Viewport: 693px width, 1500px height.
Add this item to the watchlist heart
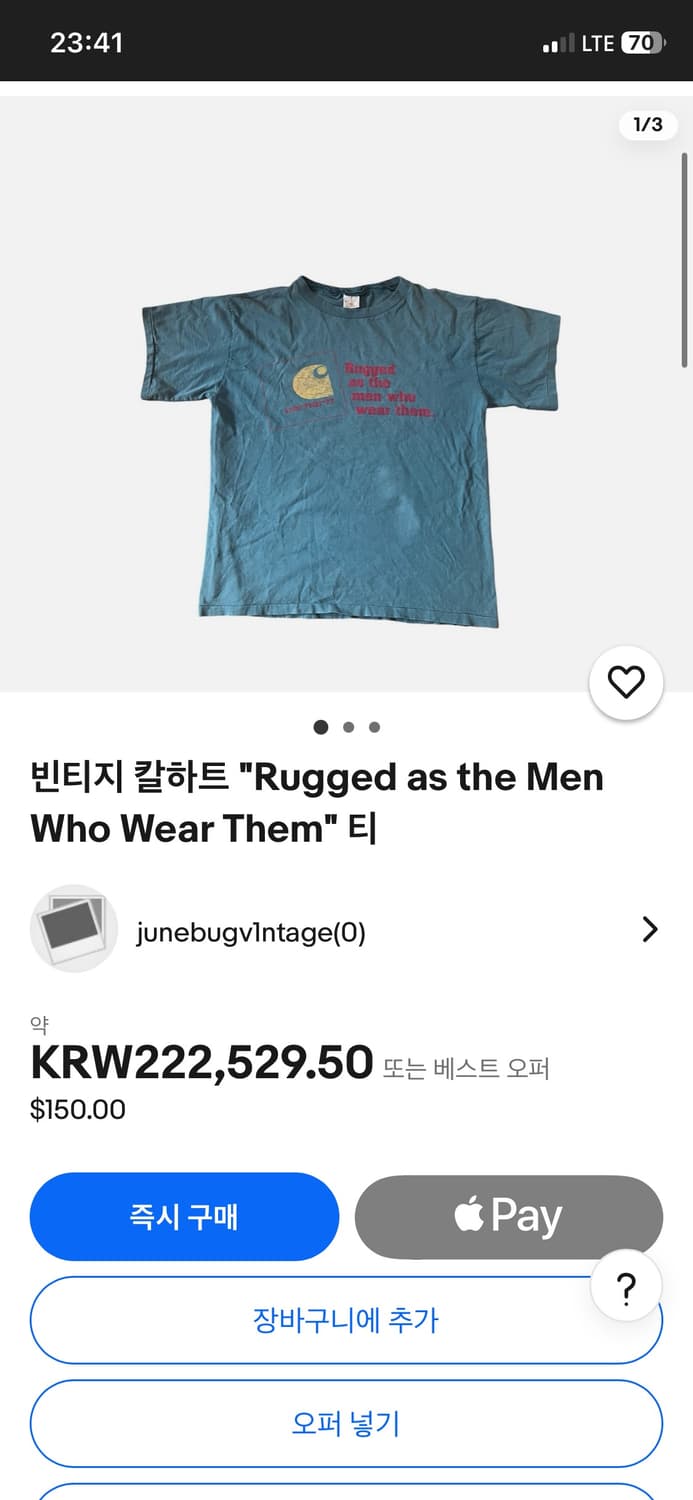[x=626, y=683]
